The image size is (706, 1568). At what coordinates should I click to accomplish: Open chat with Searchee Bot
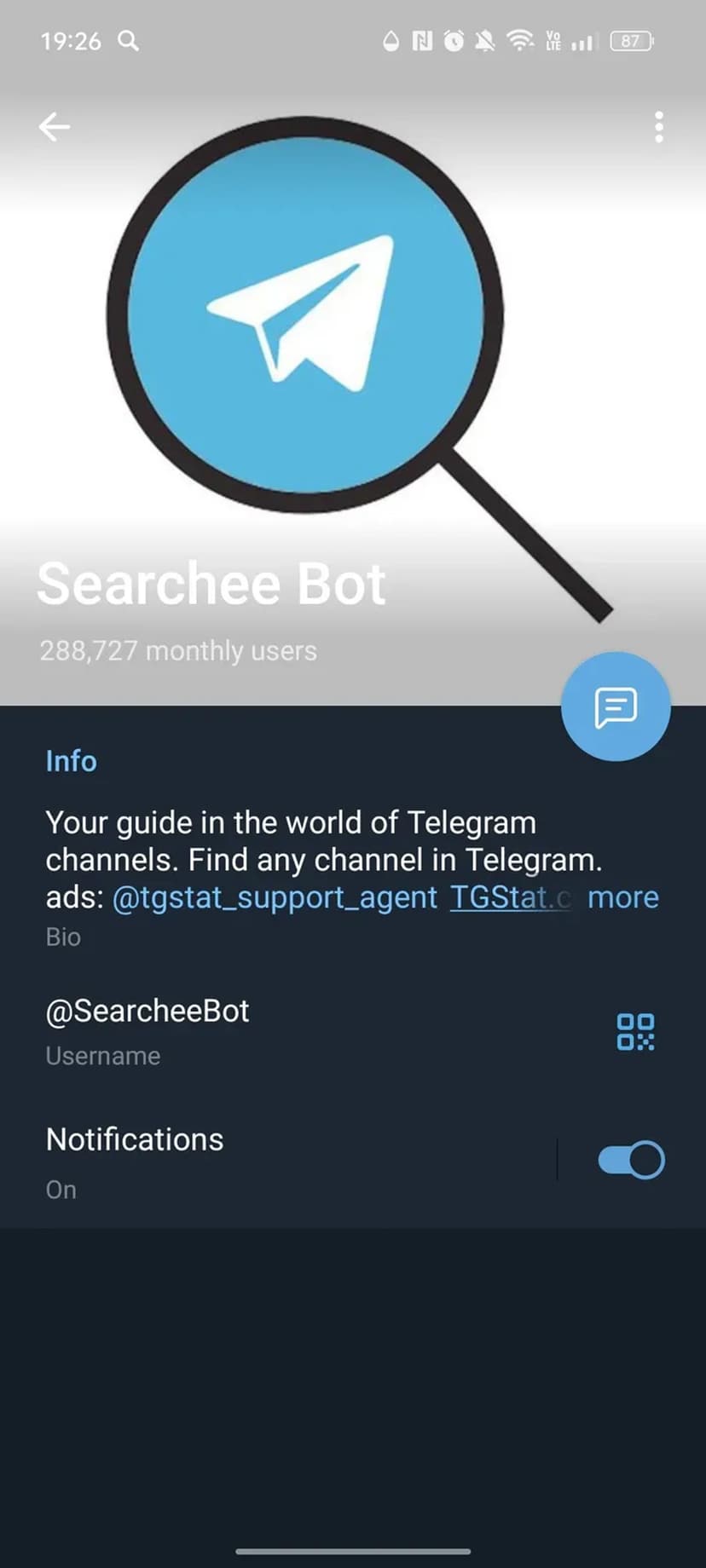[616, 706]
